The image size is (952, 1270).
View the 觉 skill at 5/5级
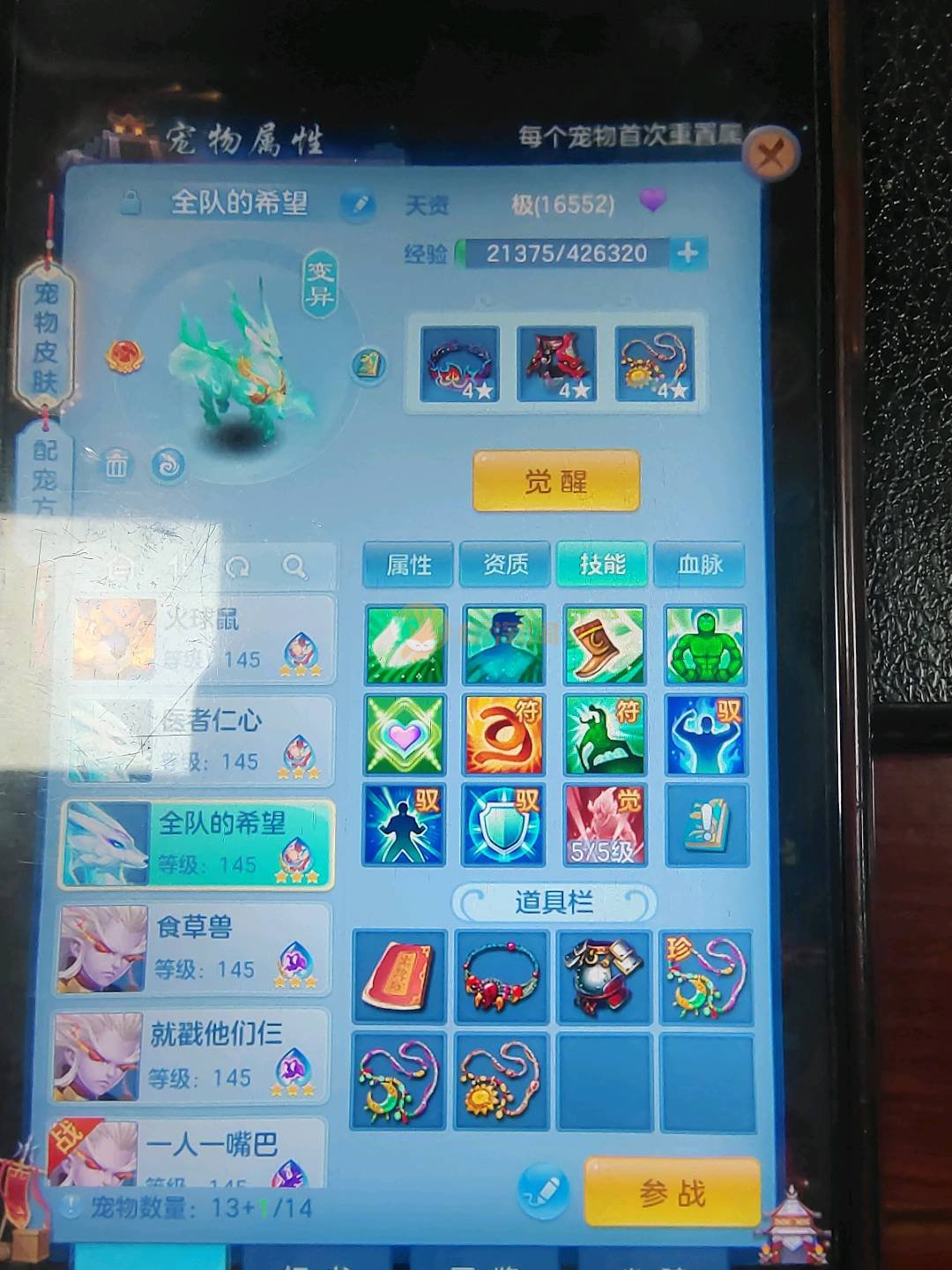pos(602,825)
